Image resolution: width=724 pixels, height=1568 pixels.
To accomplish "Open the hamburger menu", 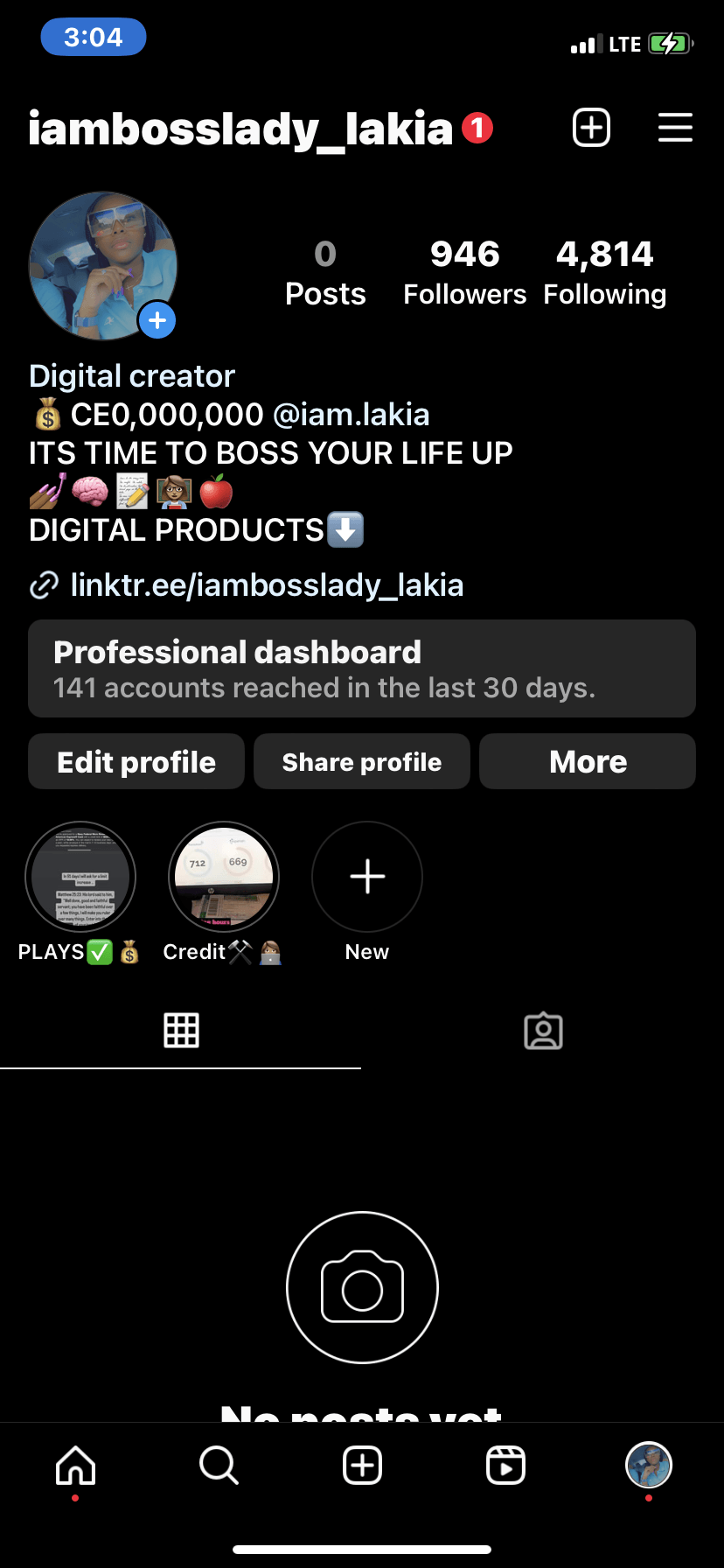I will tap(675, 128).
